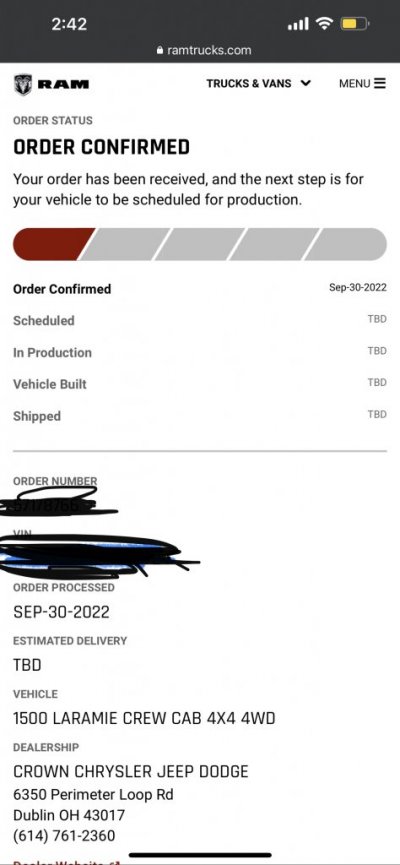This screenshot has height=865, width=400.
Task: Open the Dealer Website link
Action: coord(66,862)
